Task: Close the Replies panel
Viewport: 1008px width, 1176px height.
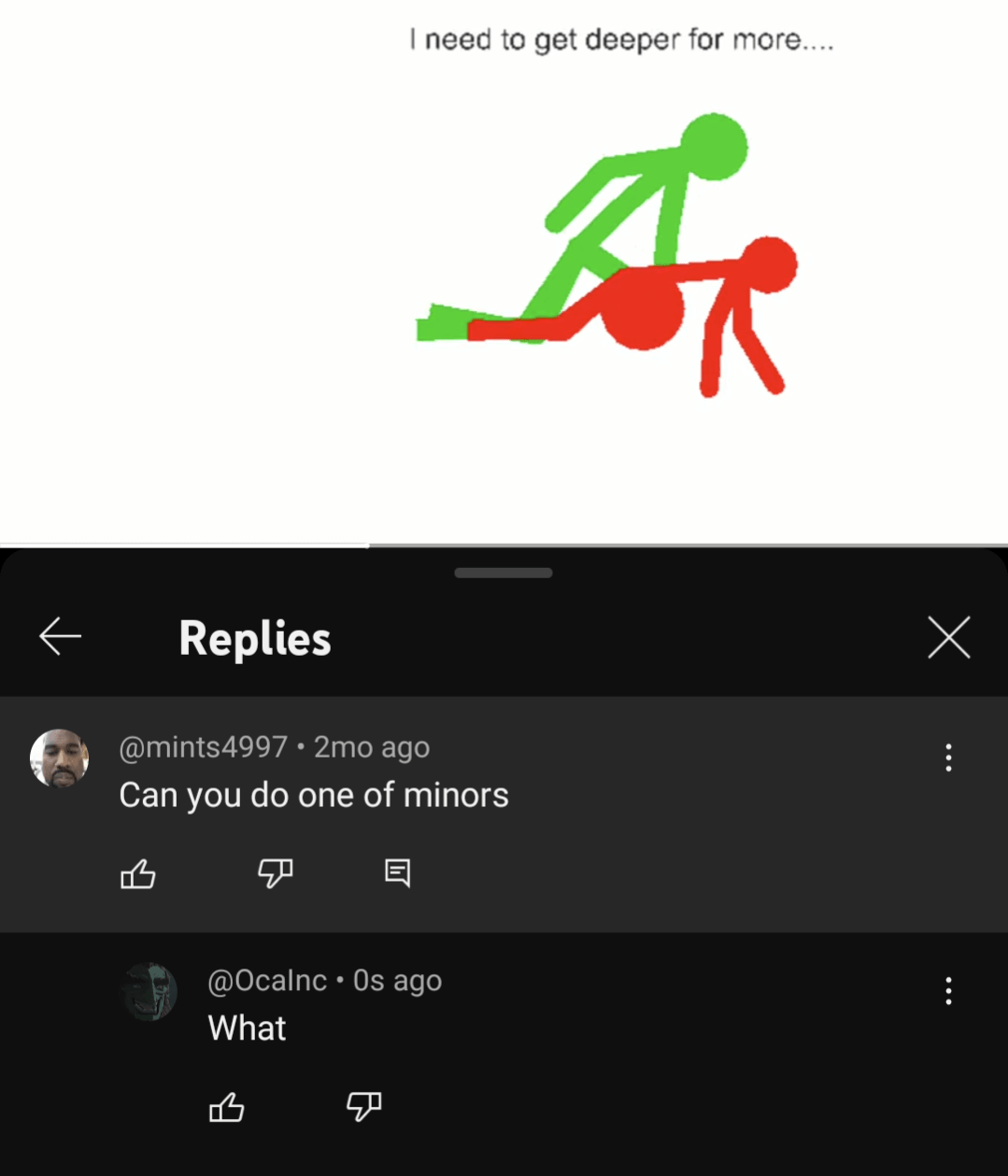Action: click(x=949, y=638)
